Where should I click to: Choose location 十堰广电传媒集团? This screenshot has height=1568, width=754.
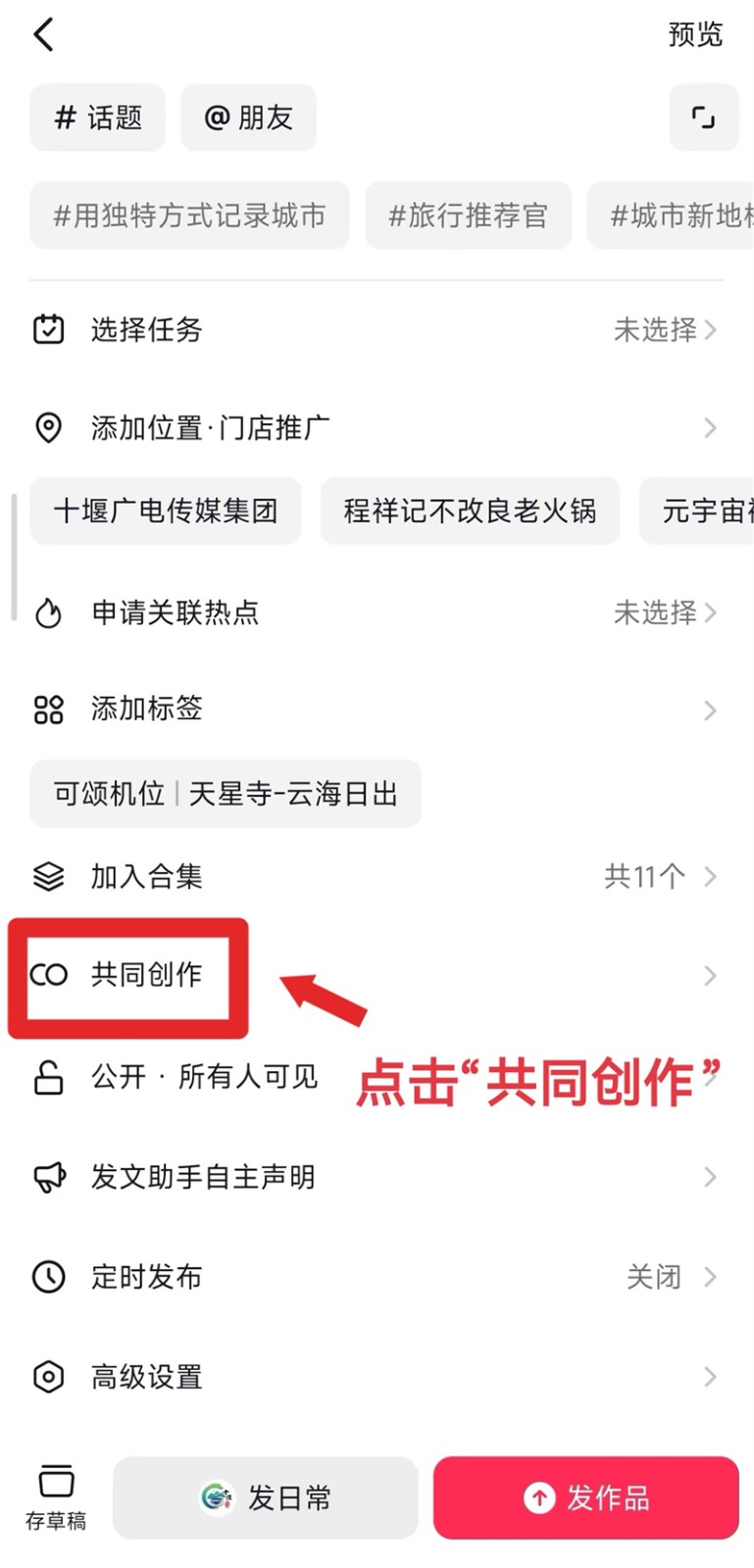coord(166,511)
